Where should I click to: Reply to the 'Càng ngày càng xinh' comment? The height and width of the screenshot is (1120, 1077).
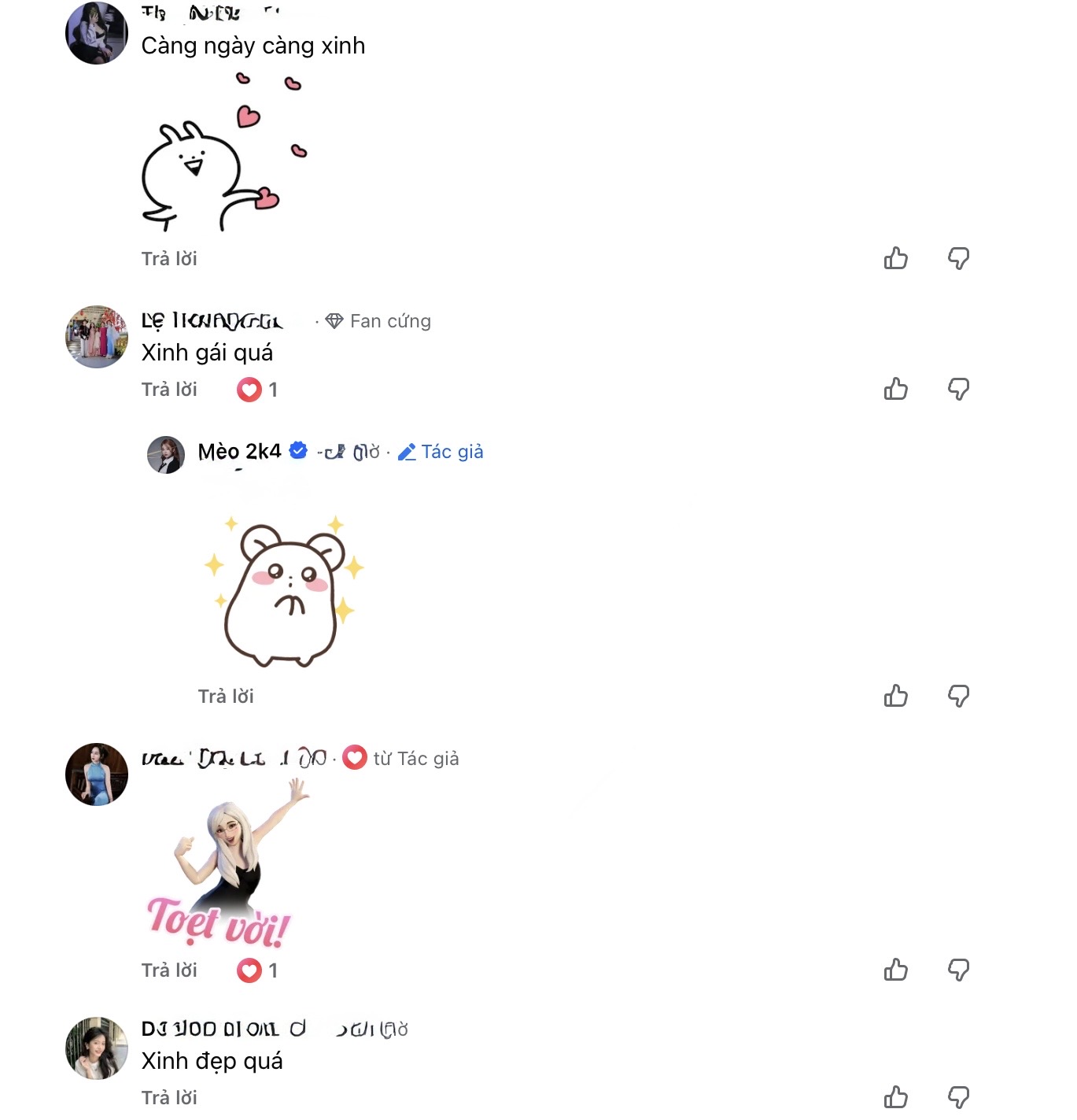coord(169,259)
